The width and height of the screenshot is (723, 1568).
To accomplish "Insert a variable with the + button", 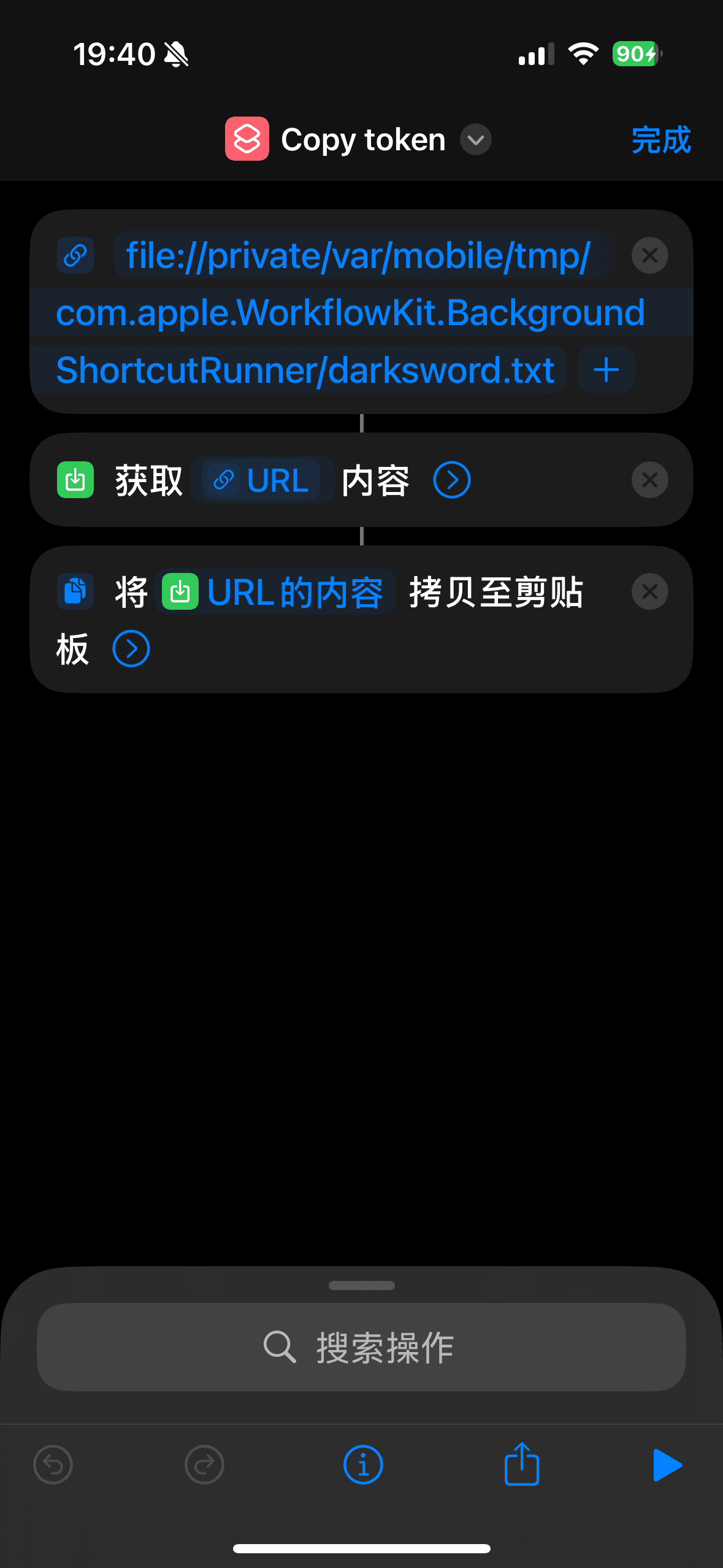I will [x=606, y=369].
